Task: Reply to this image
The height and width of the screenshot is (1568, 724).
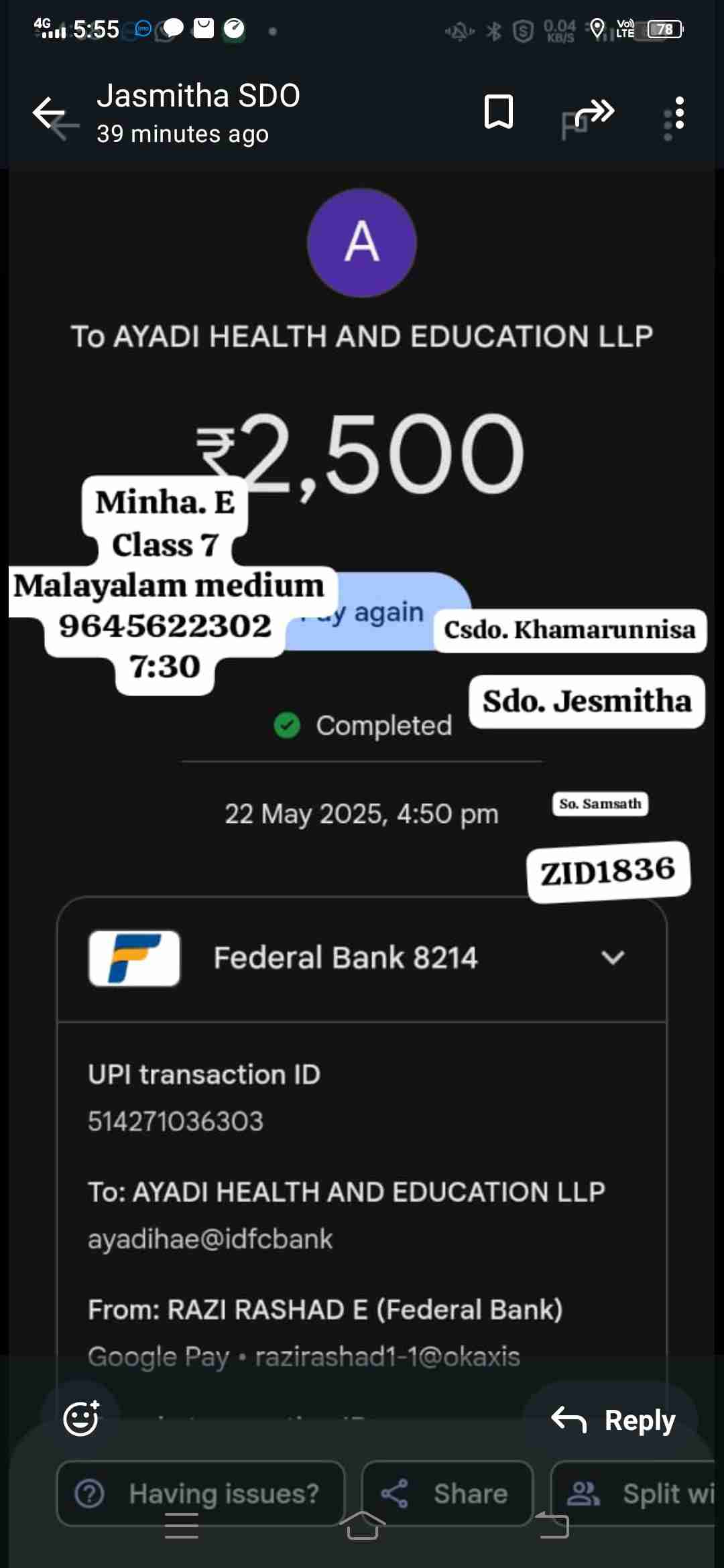Action: pyautogui.click(x=612, y=1420)
